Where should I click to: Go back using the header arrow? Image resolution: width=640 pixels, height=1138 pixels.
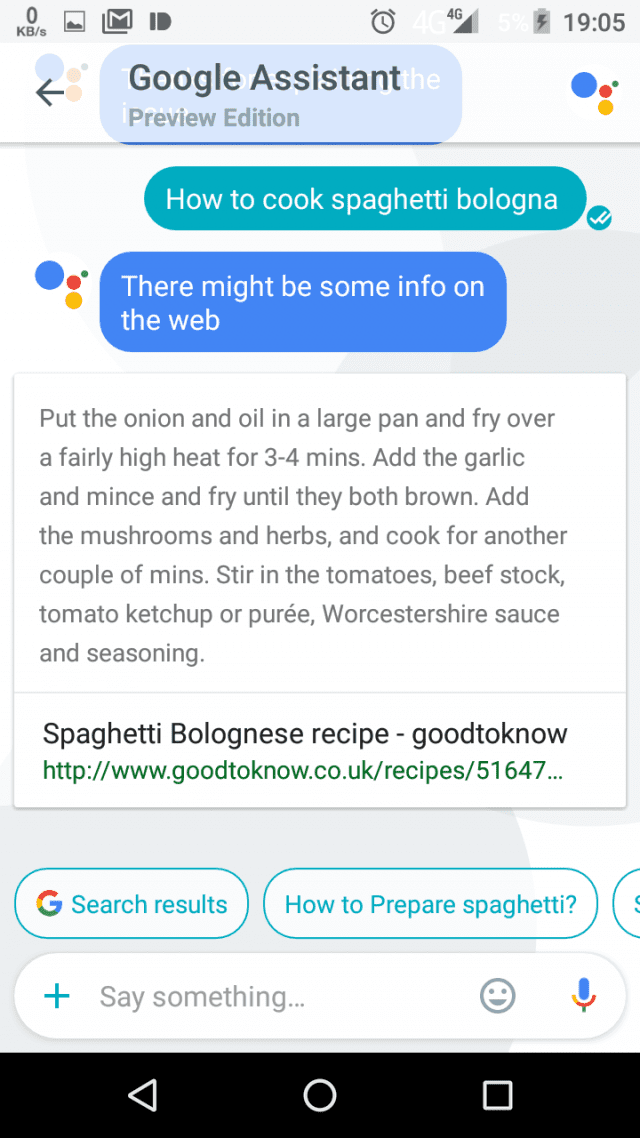[x=49, y=92]
